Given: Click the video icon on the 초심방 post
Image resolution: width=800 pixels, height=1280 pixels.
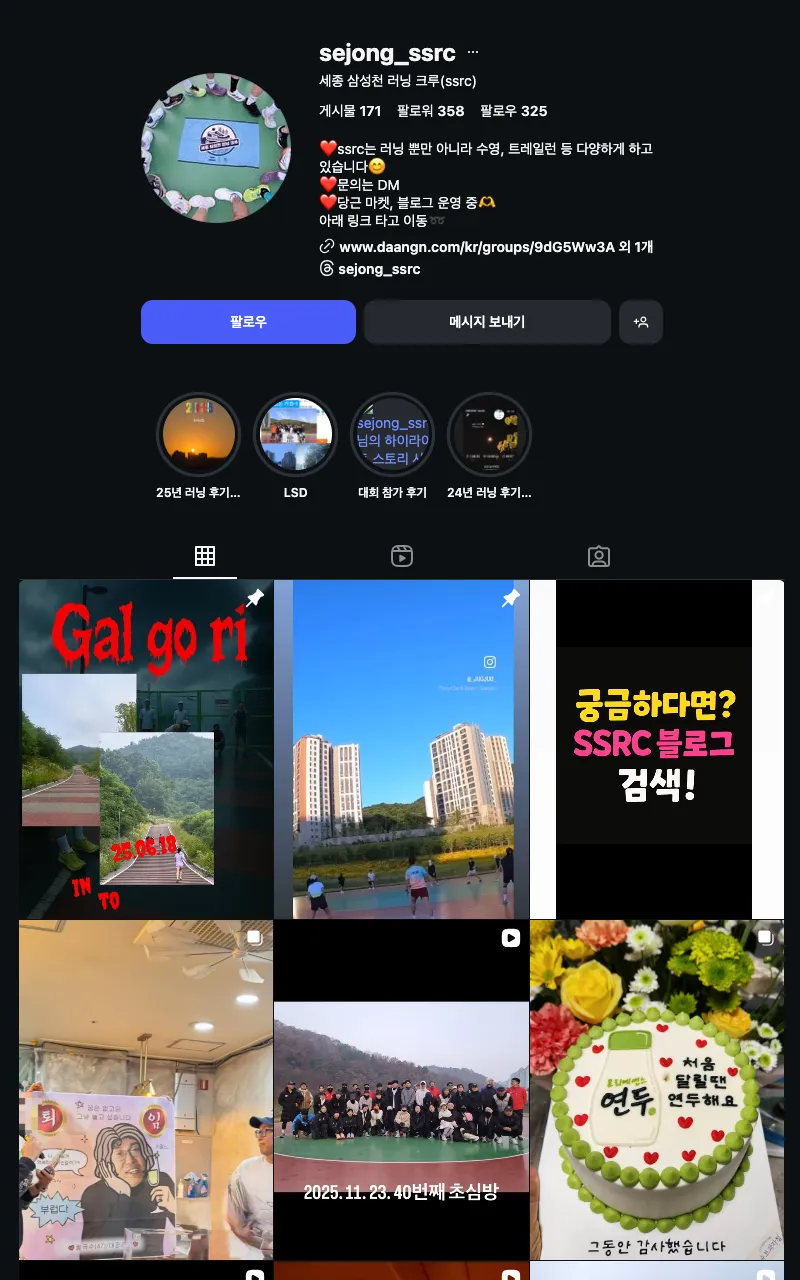Looking at the screenshot, I should point(510,938).
